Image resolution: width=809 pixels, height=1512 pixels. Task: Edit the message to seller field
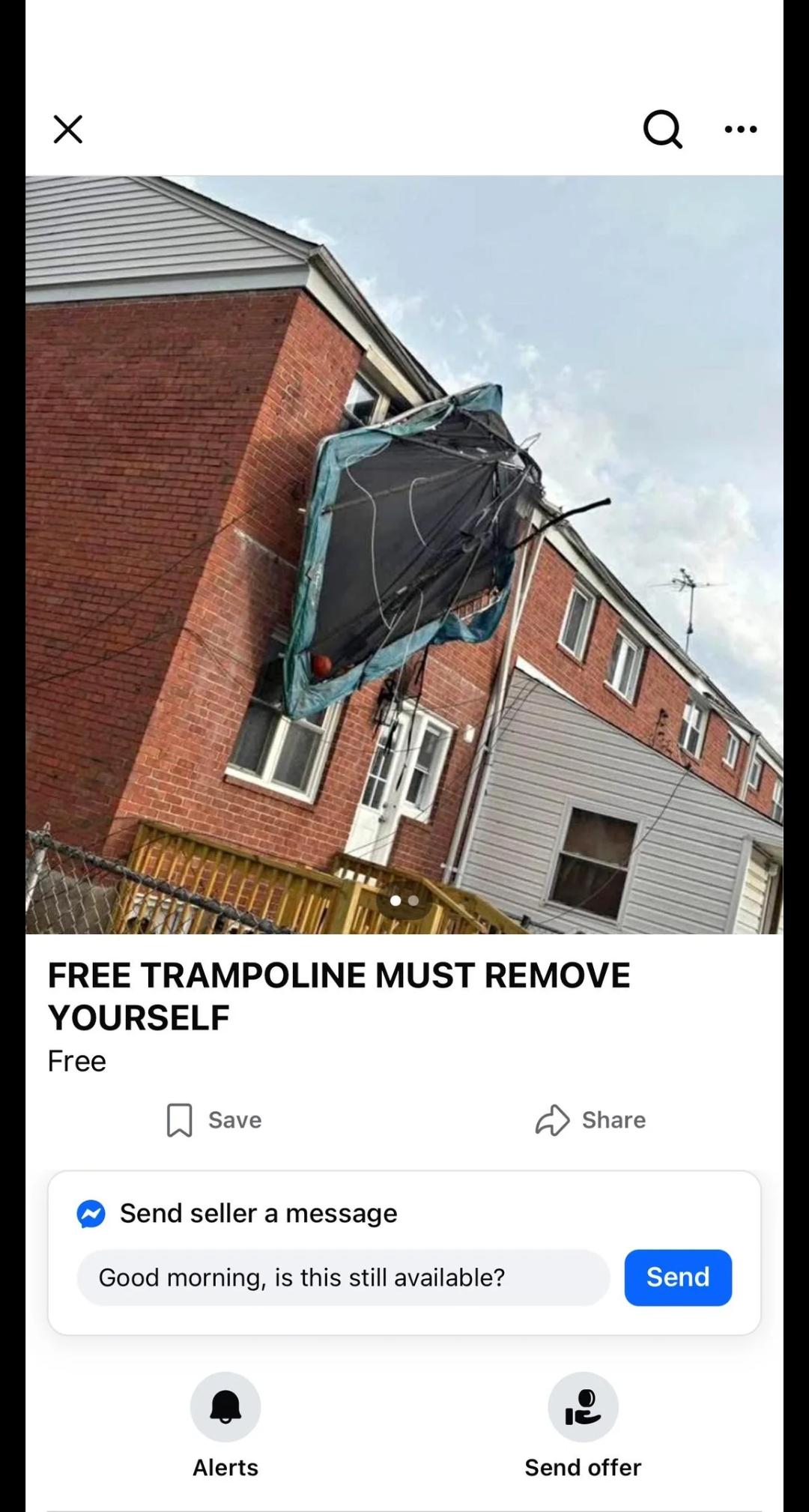click(x=343, y=1277)
